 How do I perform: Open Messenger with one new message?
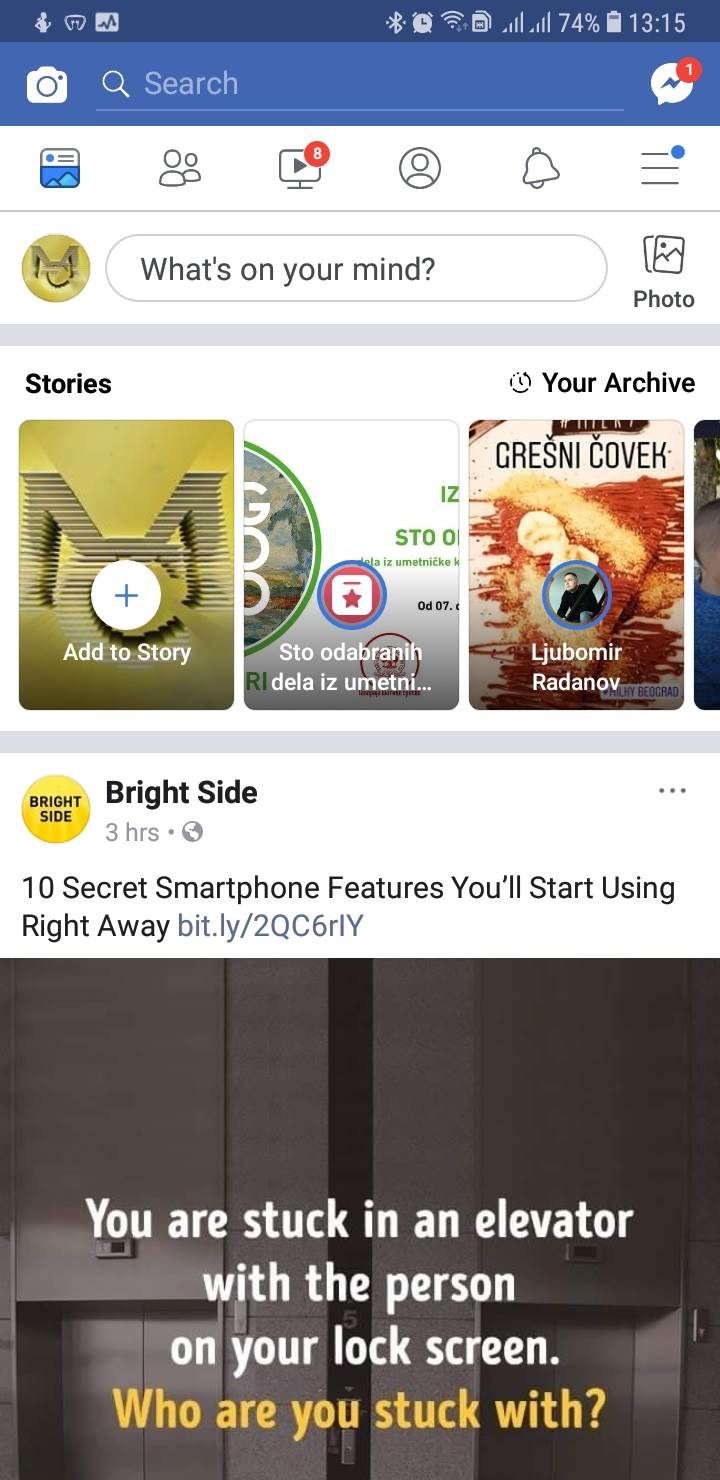click(672, 85)
